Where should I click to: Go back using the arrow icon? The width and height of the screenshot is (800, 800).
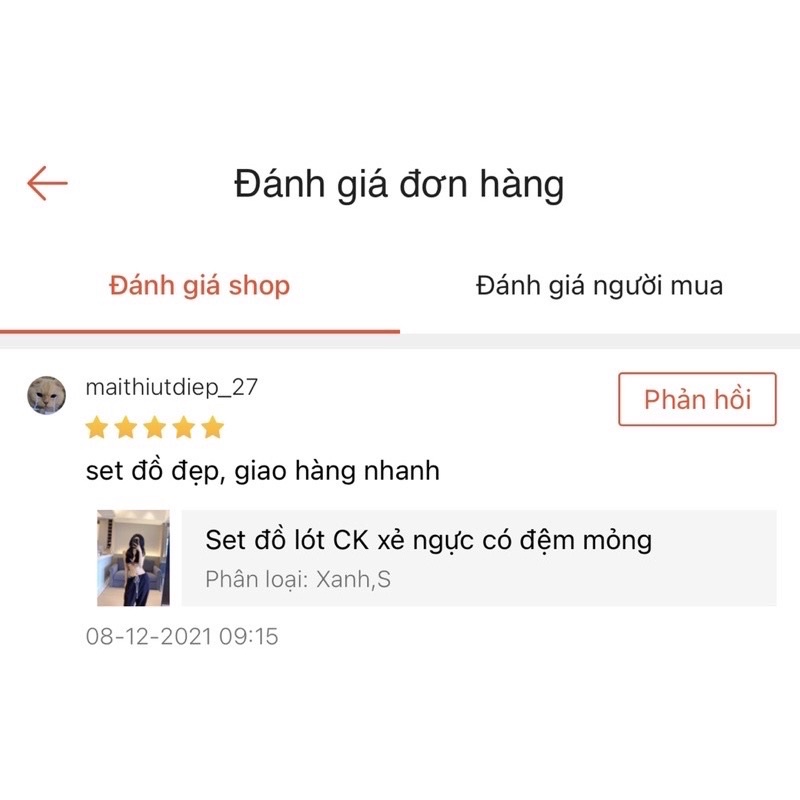tap(47, 183)
